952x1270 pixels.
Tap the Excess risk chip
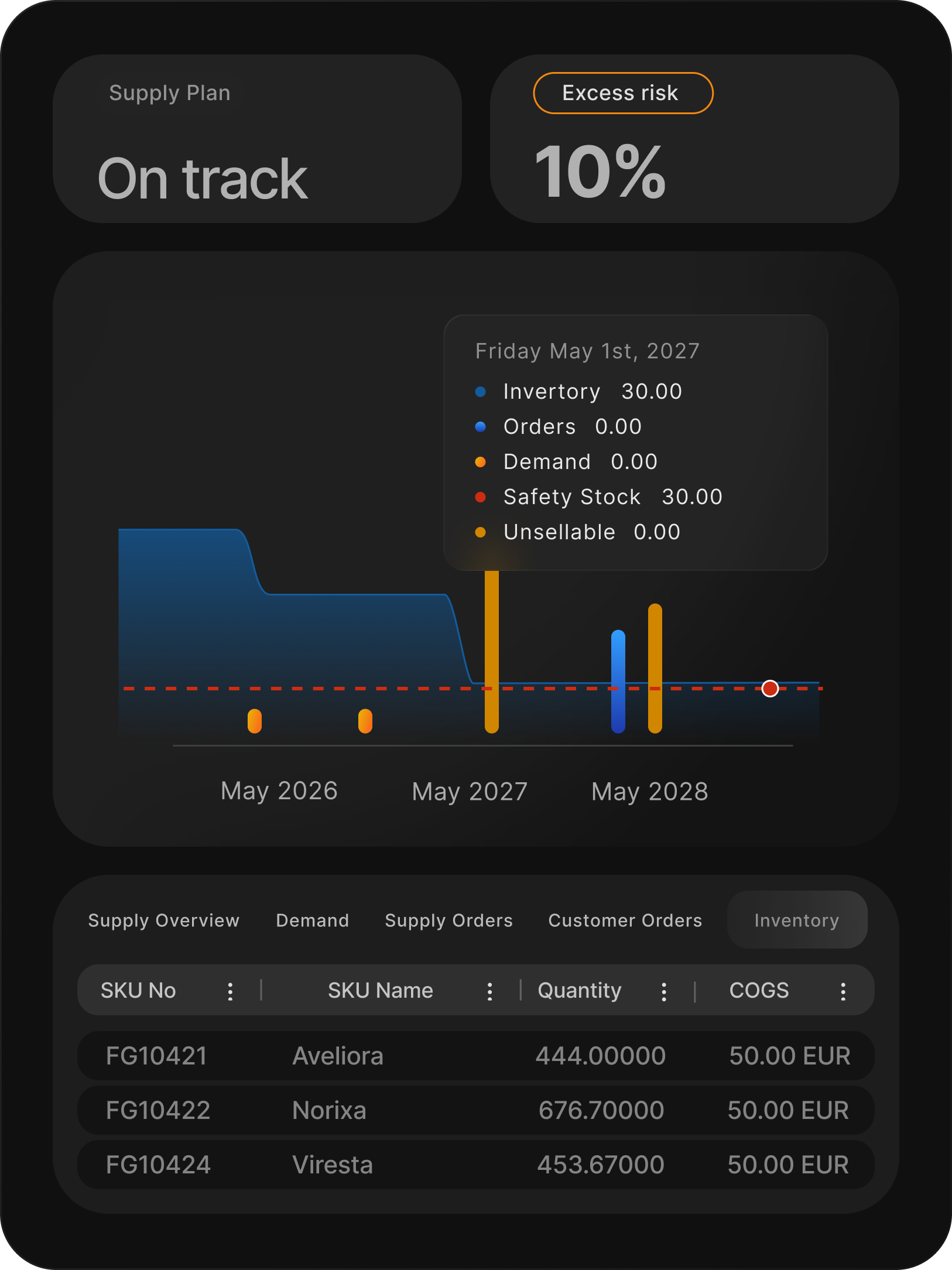pyautogui.click(x=622, y=93)
